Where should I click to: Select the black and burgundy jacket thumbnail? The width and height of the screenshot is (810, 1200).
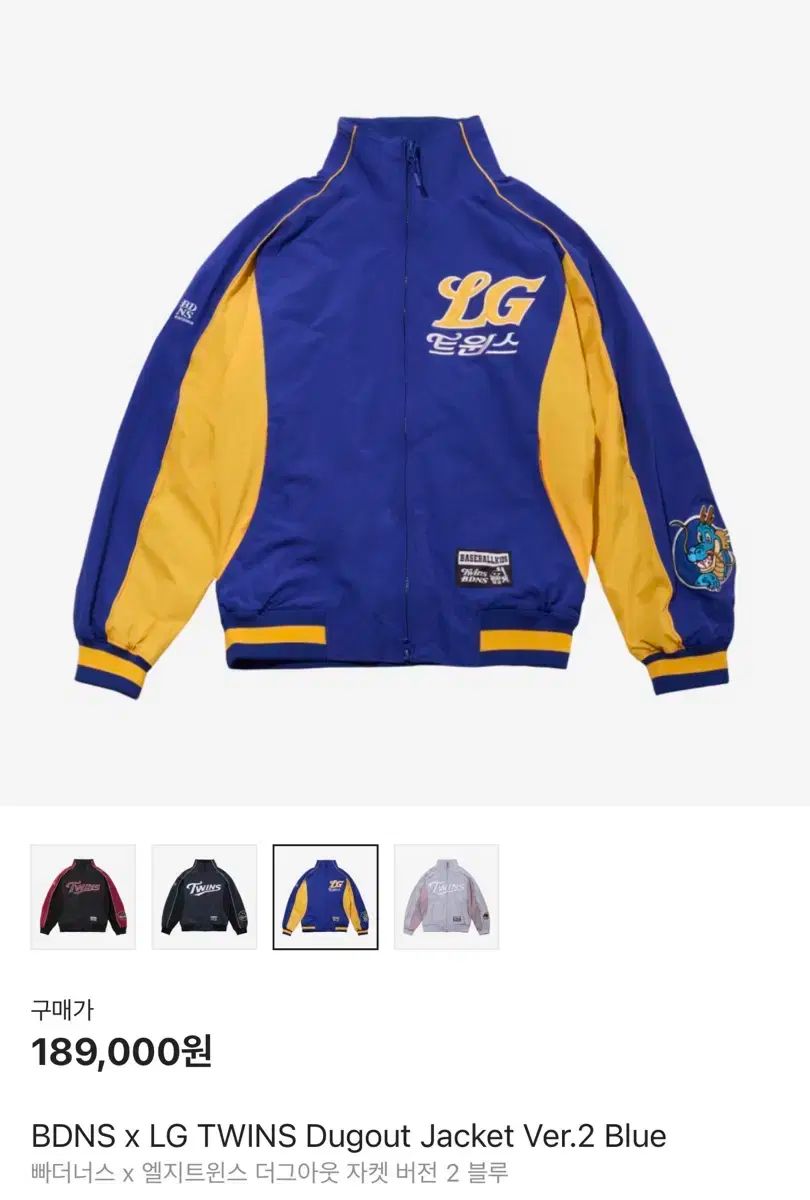click(x=83, y=897)
